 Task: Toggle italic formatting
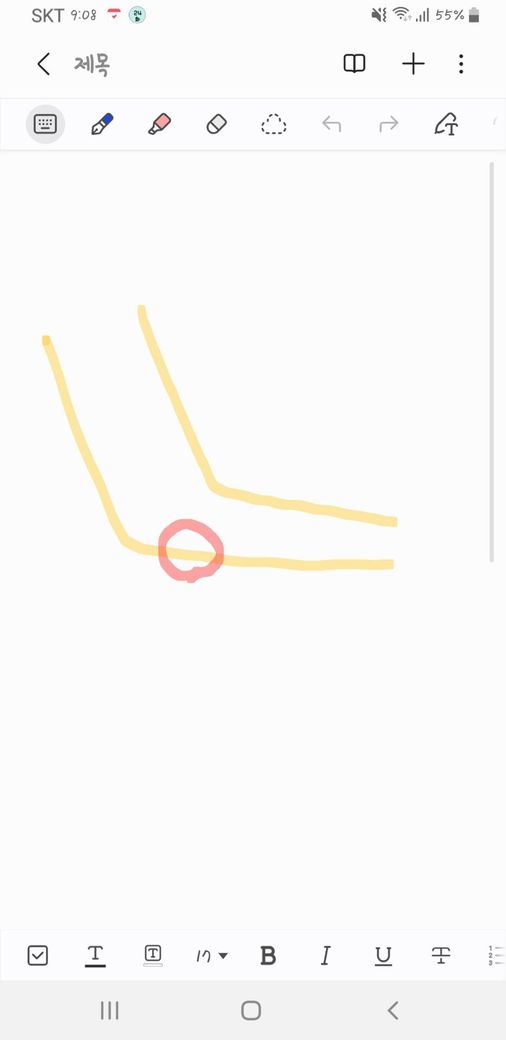pos(325,956)
